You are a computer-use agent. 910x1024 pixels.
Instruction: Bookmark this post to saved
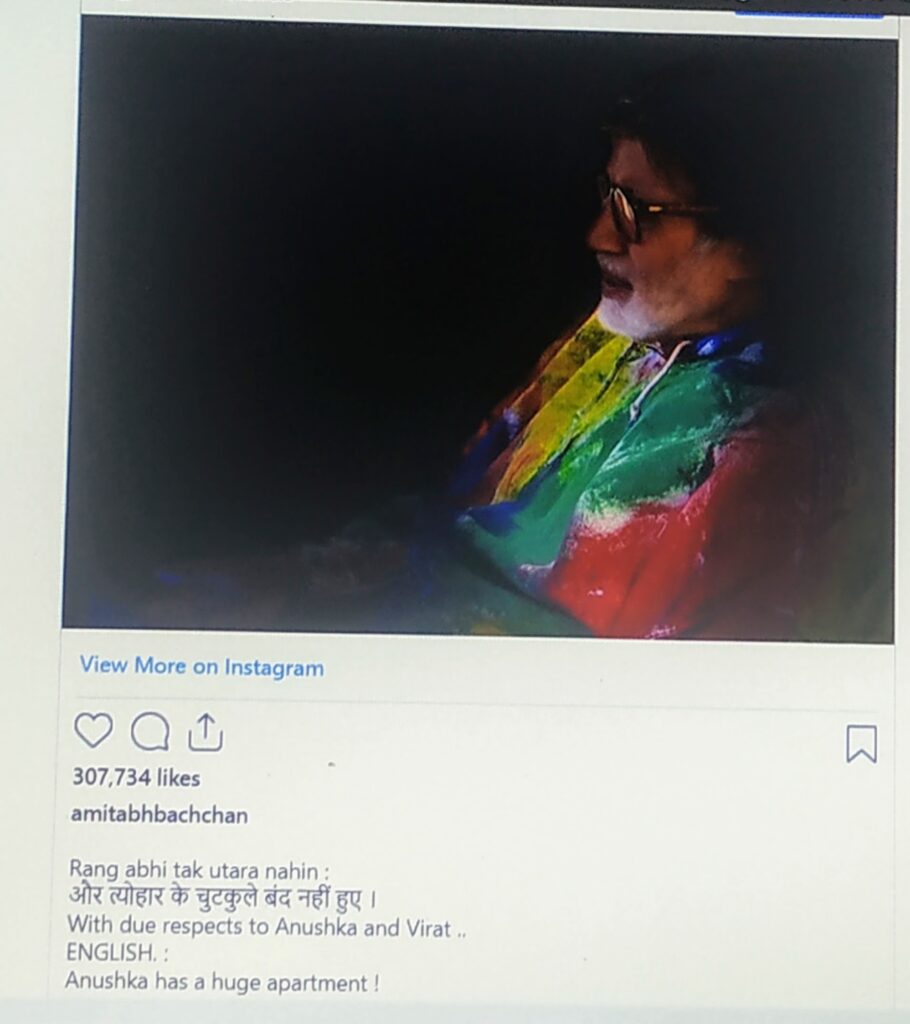[x=861, y=744]
